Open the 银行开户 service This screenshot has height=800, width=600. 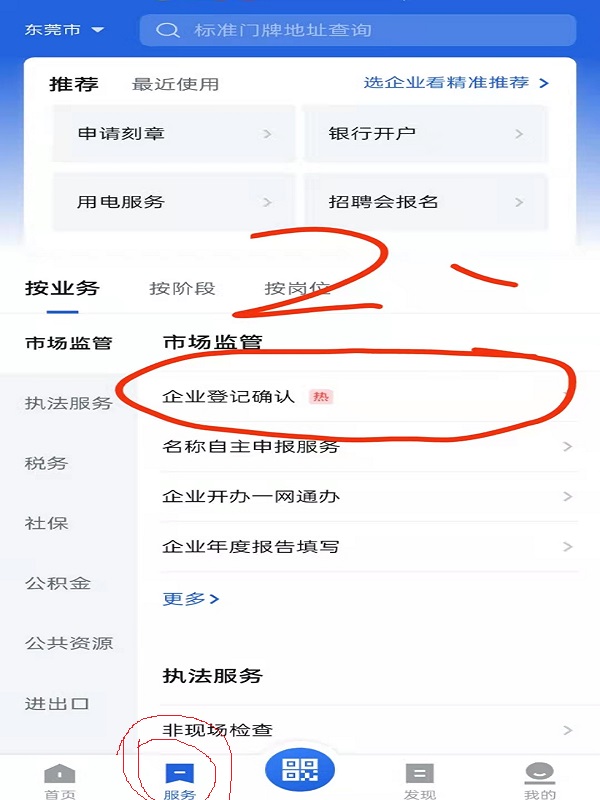(426, 133)
